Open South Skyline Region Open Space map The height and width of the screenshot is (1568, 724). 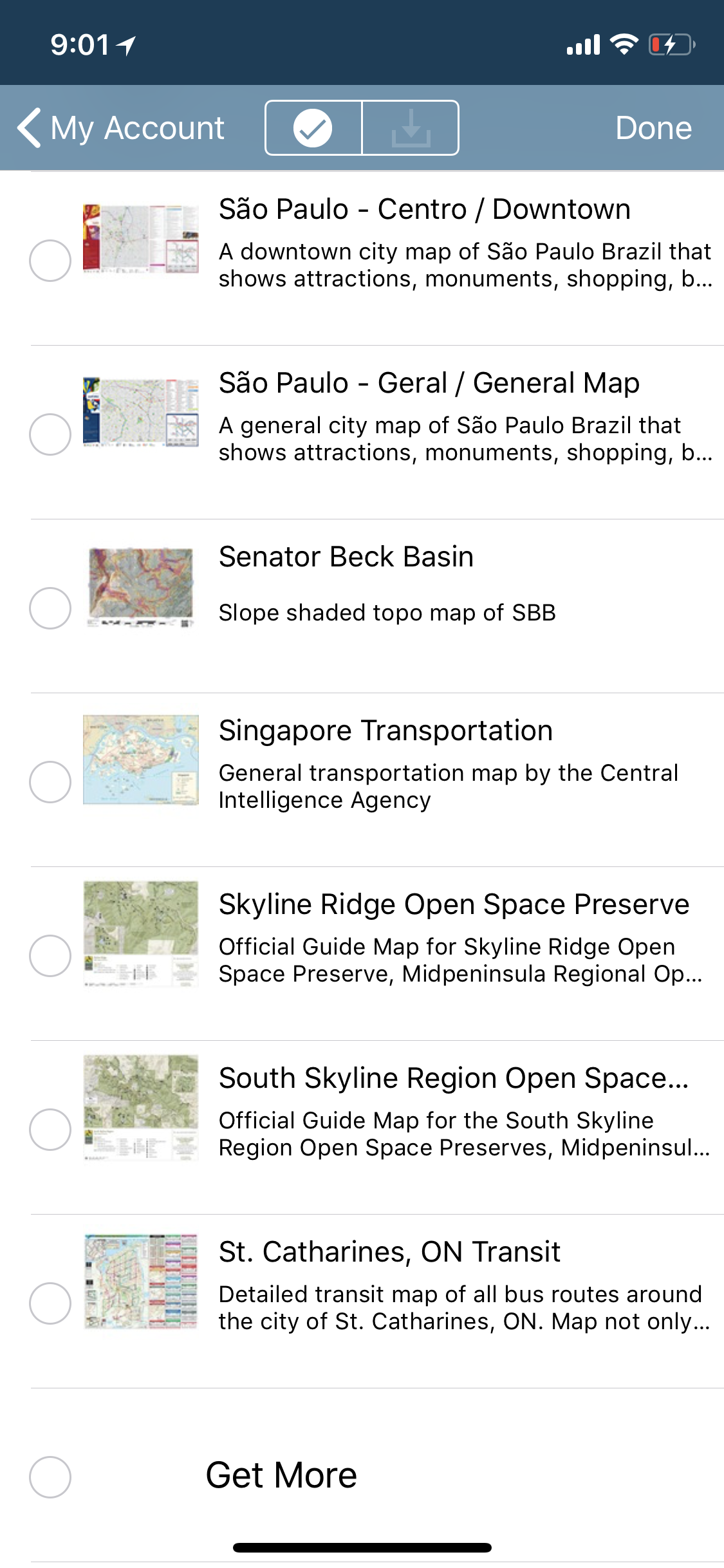tap(377, 1128)
